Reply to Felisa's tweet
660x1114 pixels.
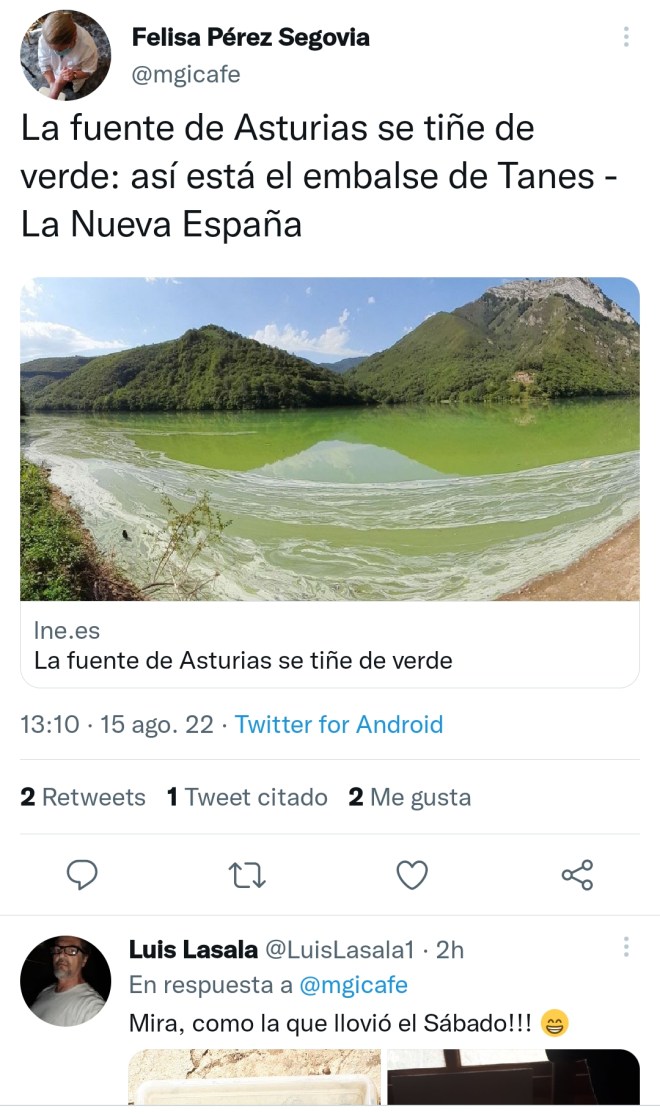tap(82, 876)
